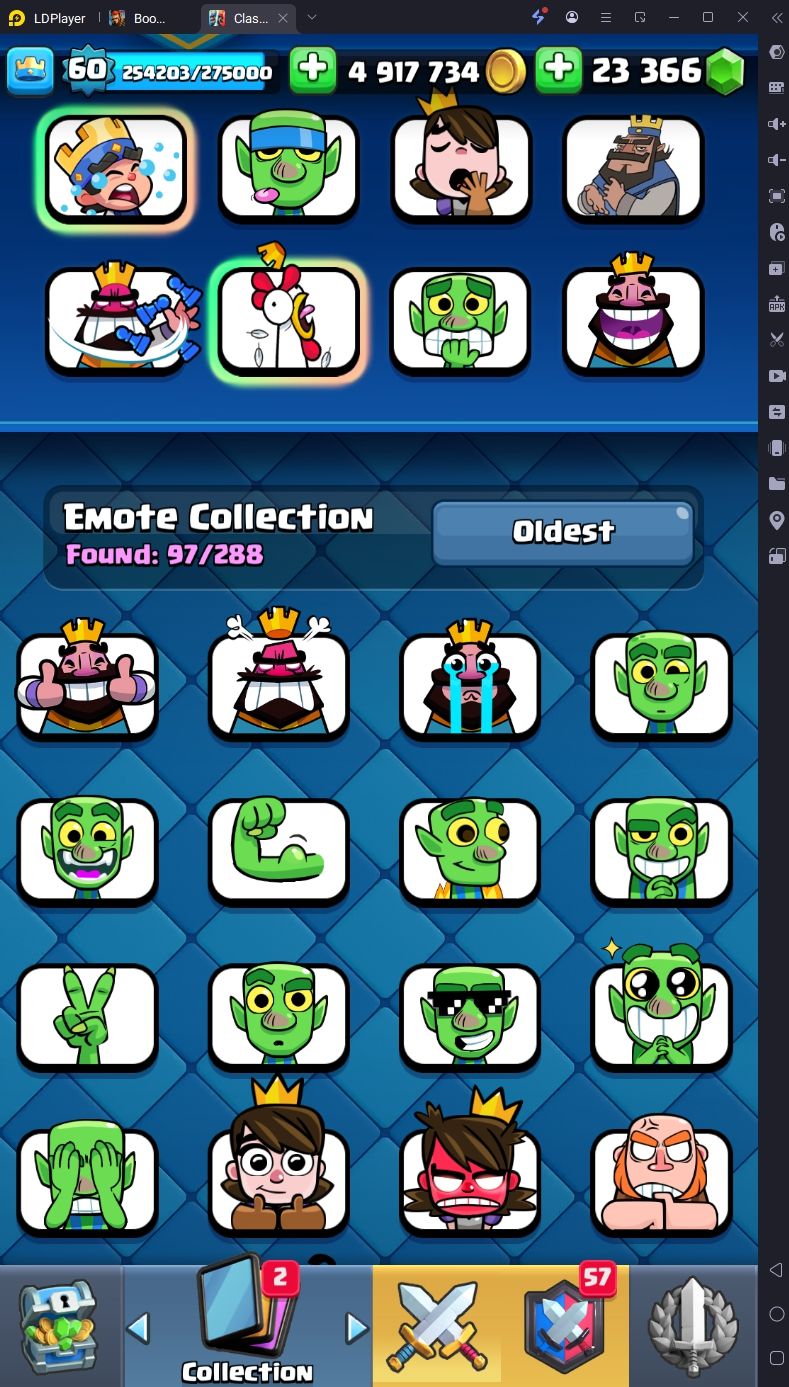The height and width of the screenshot is (1387, 789).
Task: Tap the left arrow beside Collection
Action: [139, 1328]
